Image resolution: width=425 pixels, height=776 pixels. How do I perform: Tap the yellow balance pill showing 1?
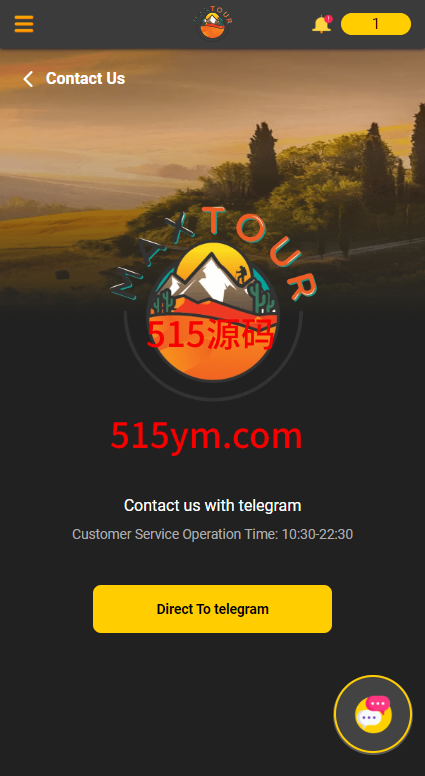coord(376,24)
